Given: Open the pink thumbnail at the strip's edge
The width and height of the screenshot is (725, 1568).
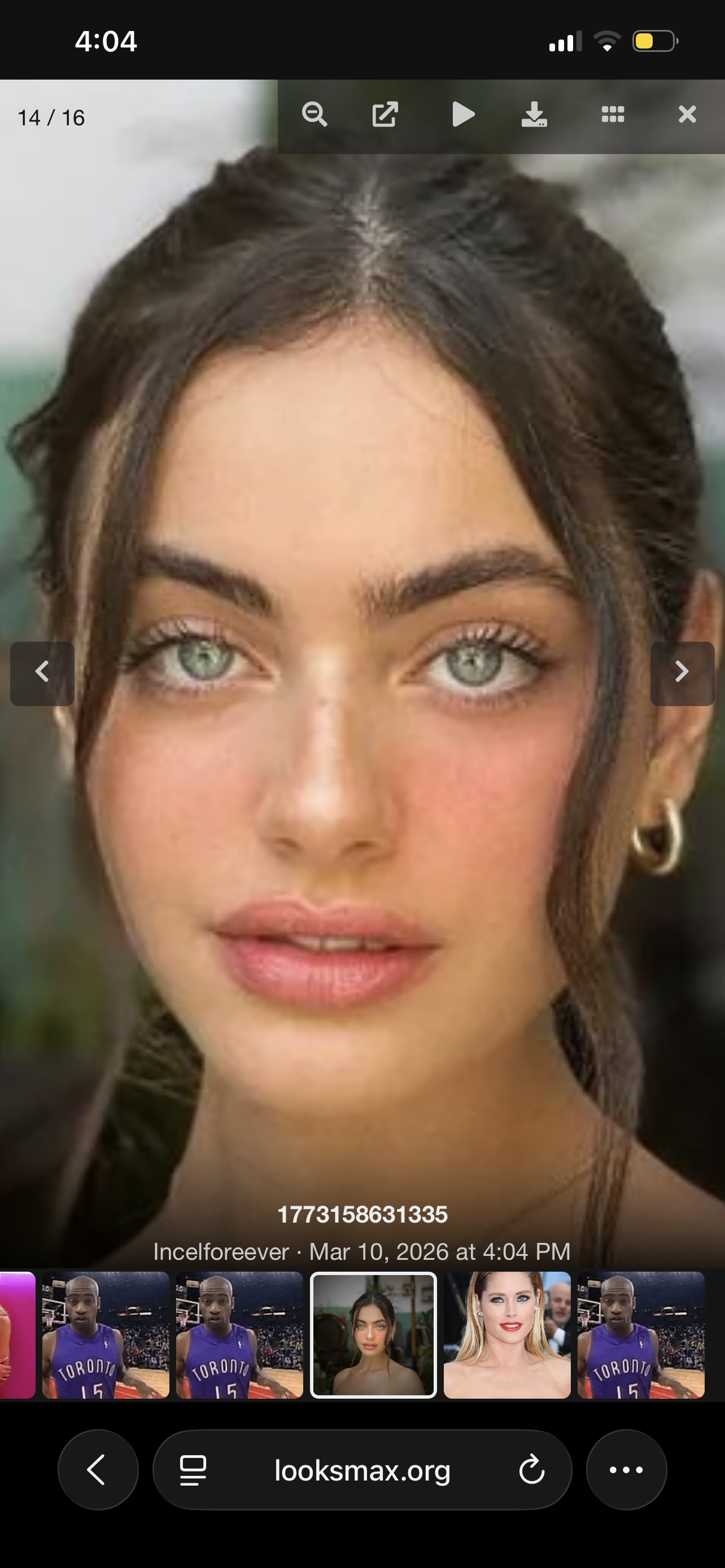Looking at the screenshot, I should pyautogui.click(x=17, y=1335).
